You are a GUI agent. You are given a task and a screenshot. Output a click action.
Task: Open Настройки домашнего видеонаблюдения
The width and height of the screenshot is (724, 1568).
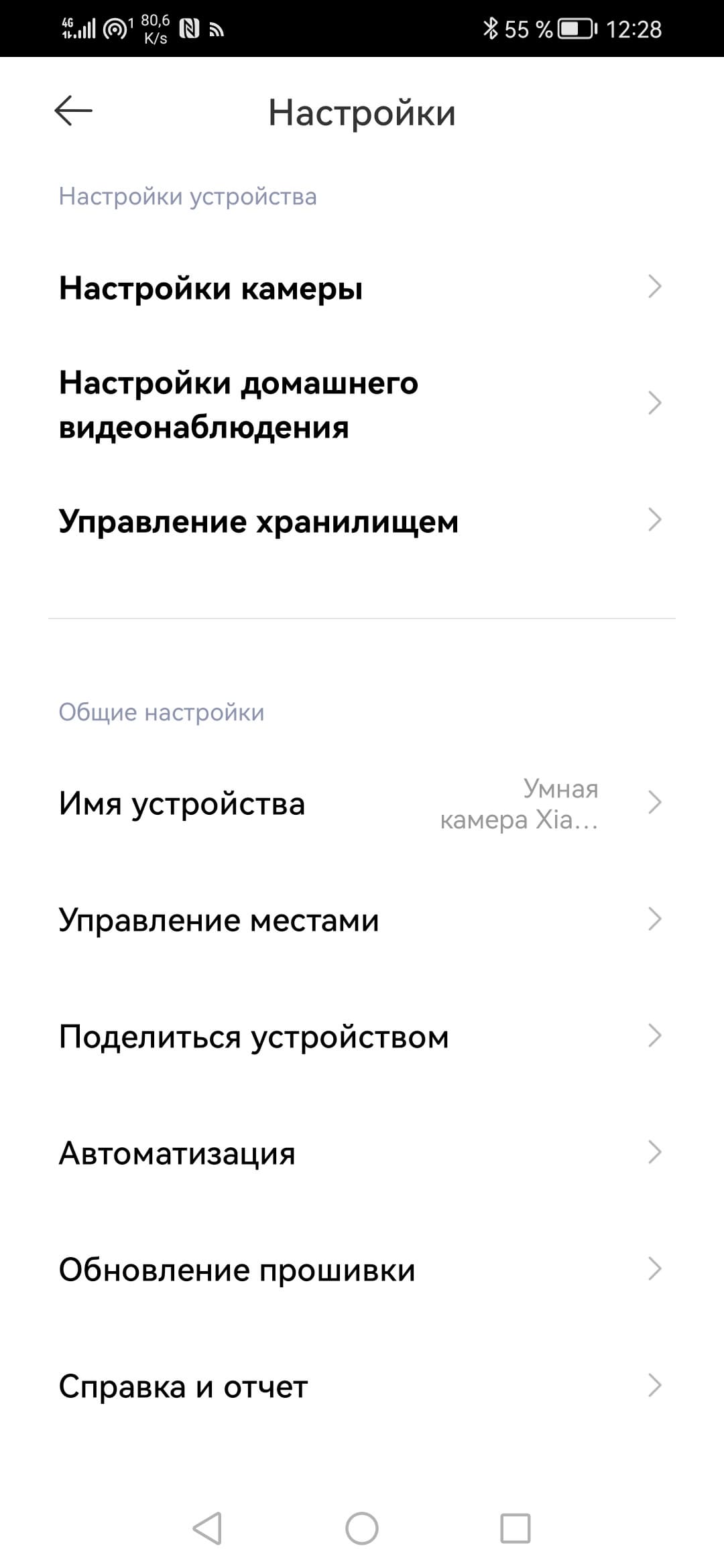click(361, 404)
